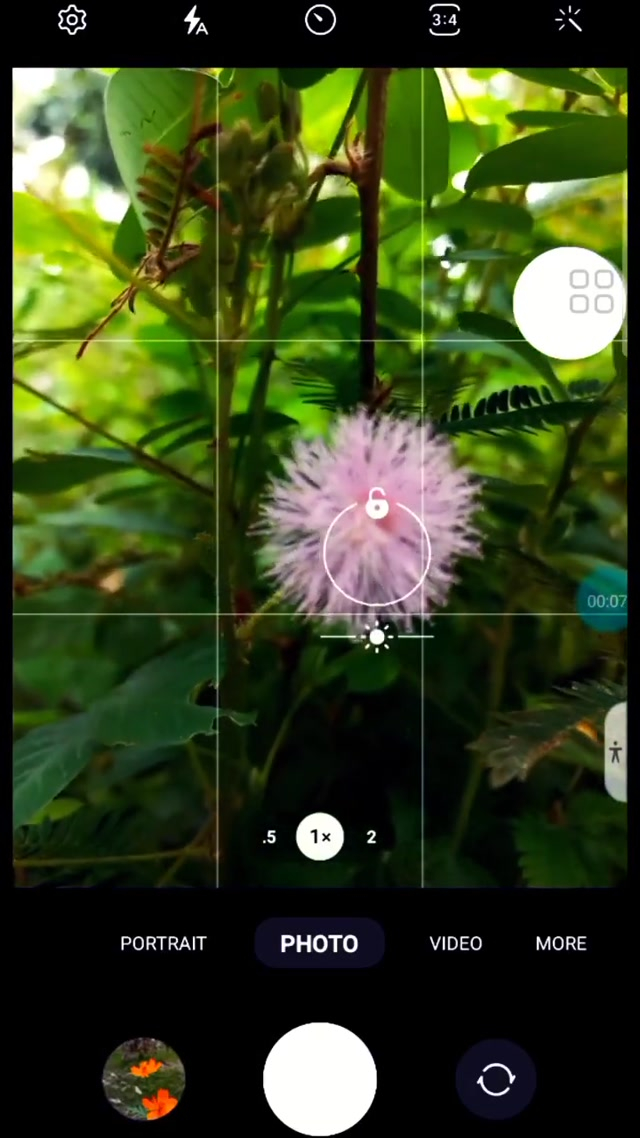Select the Photo mode

coord(319,943)
